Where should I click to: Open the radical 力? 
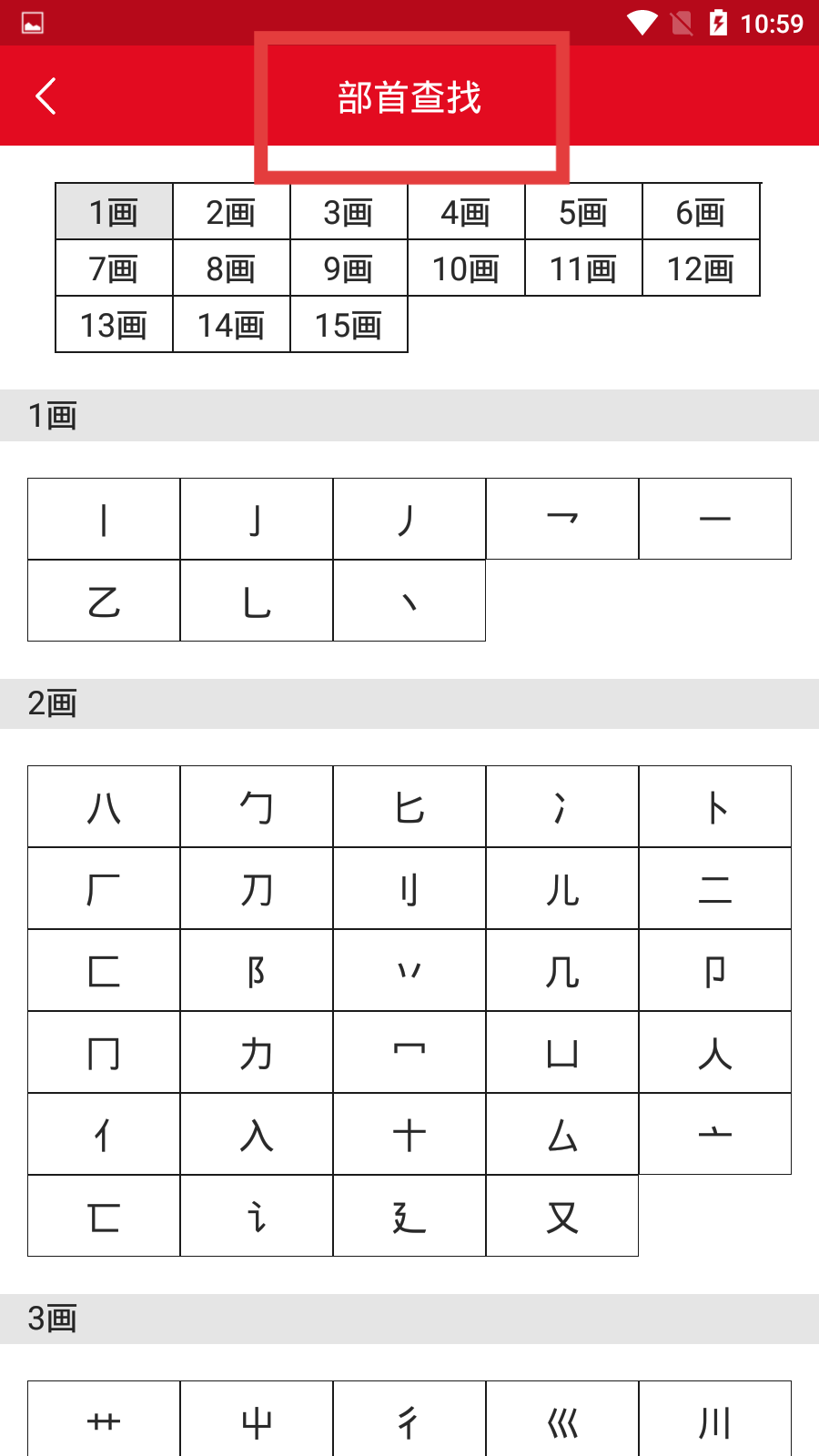257,1052
